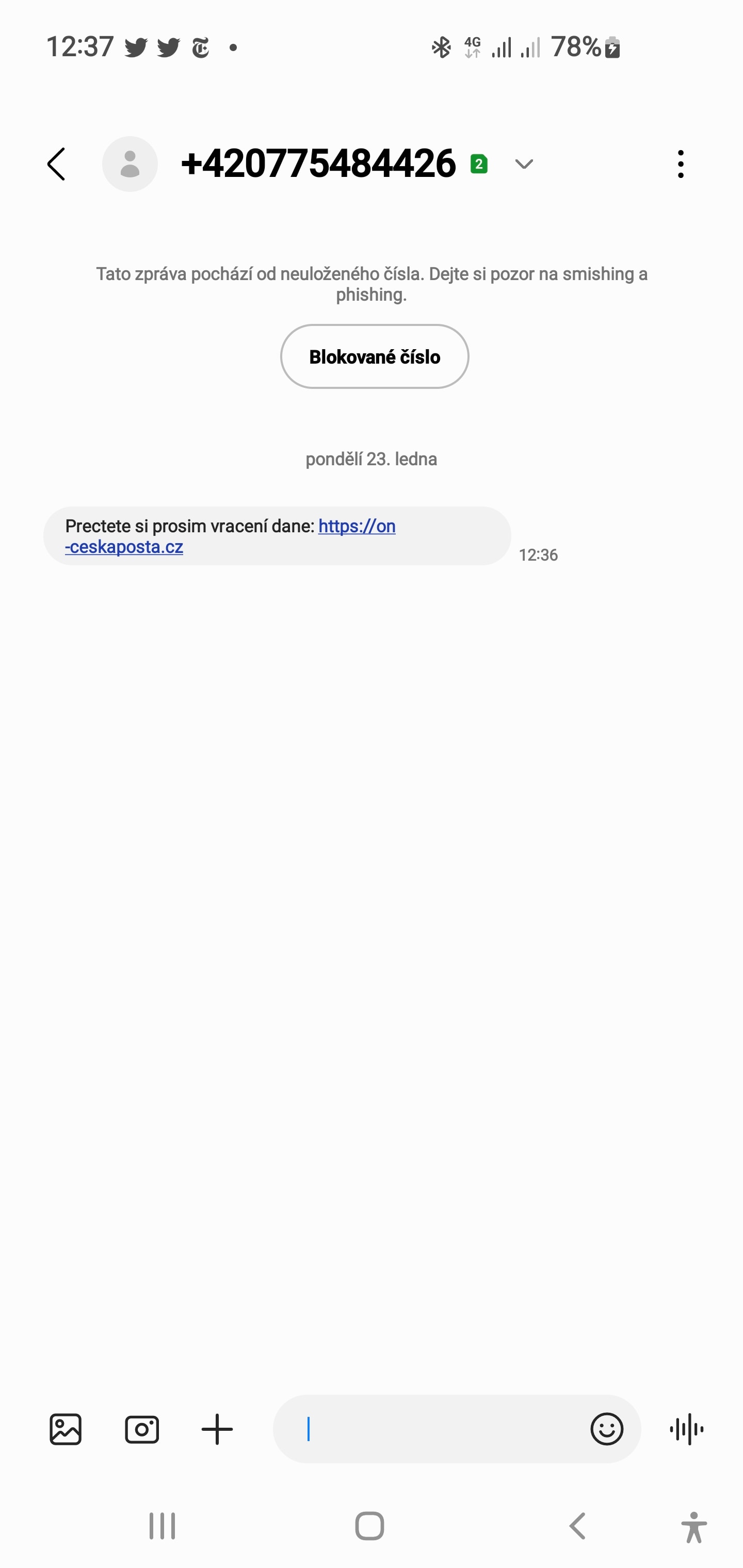Go back to the conversation list
Viewport: 743px width, 1568px height.
click(56, 164)
